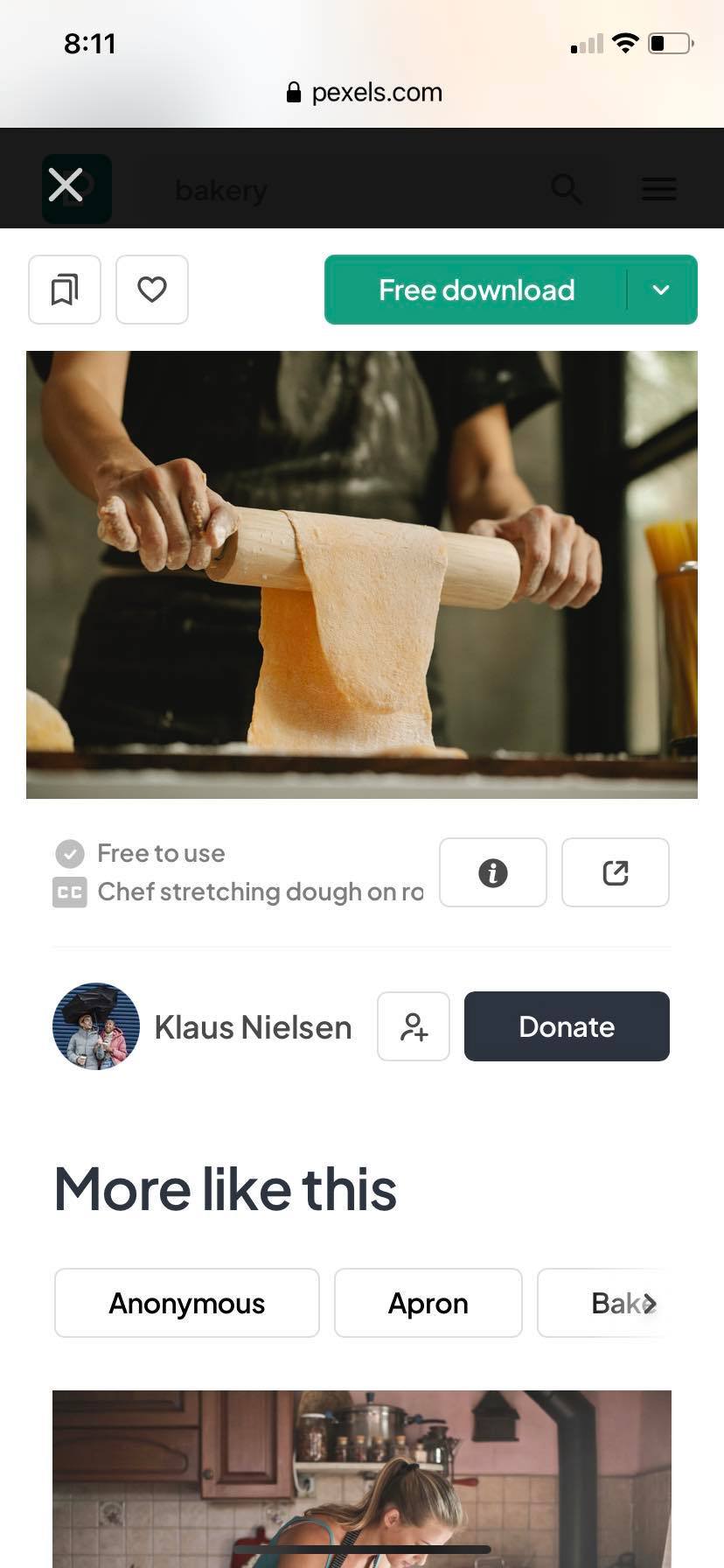Image resolution: width=724 pixels, height=1568 pixels.
Task: Expand the download size options dropdown
Action: click(661, 290)
